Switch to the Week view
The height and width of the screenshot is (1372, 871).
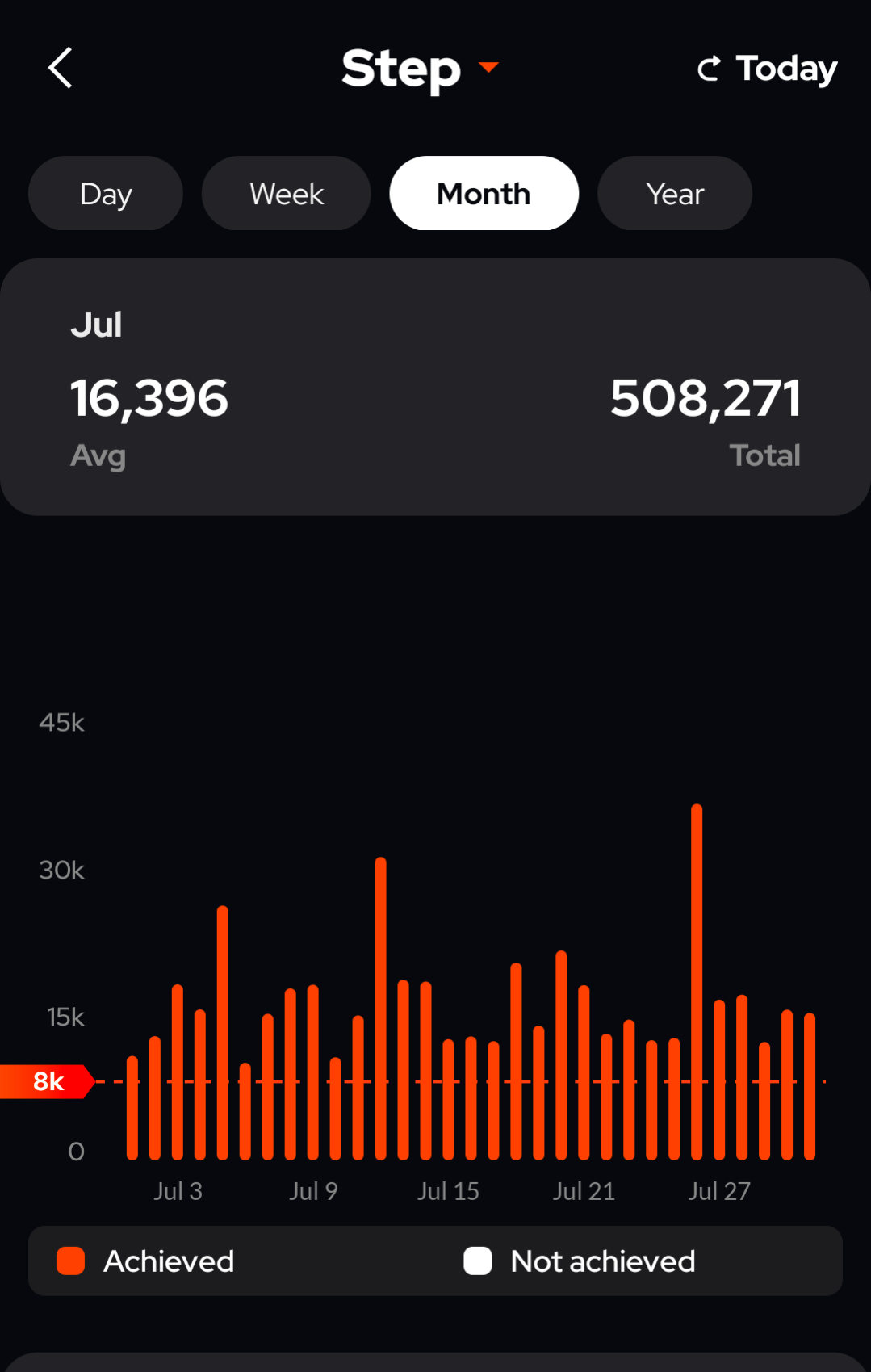click(x=287, y=194)
